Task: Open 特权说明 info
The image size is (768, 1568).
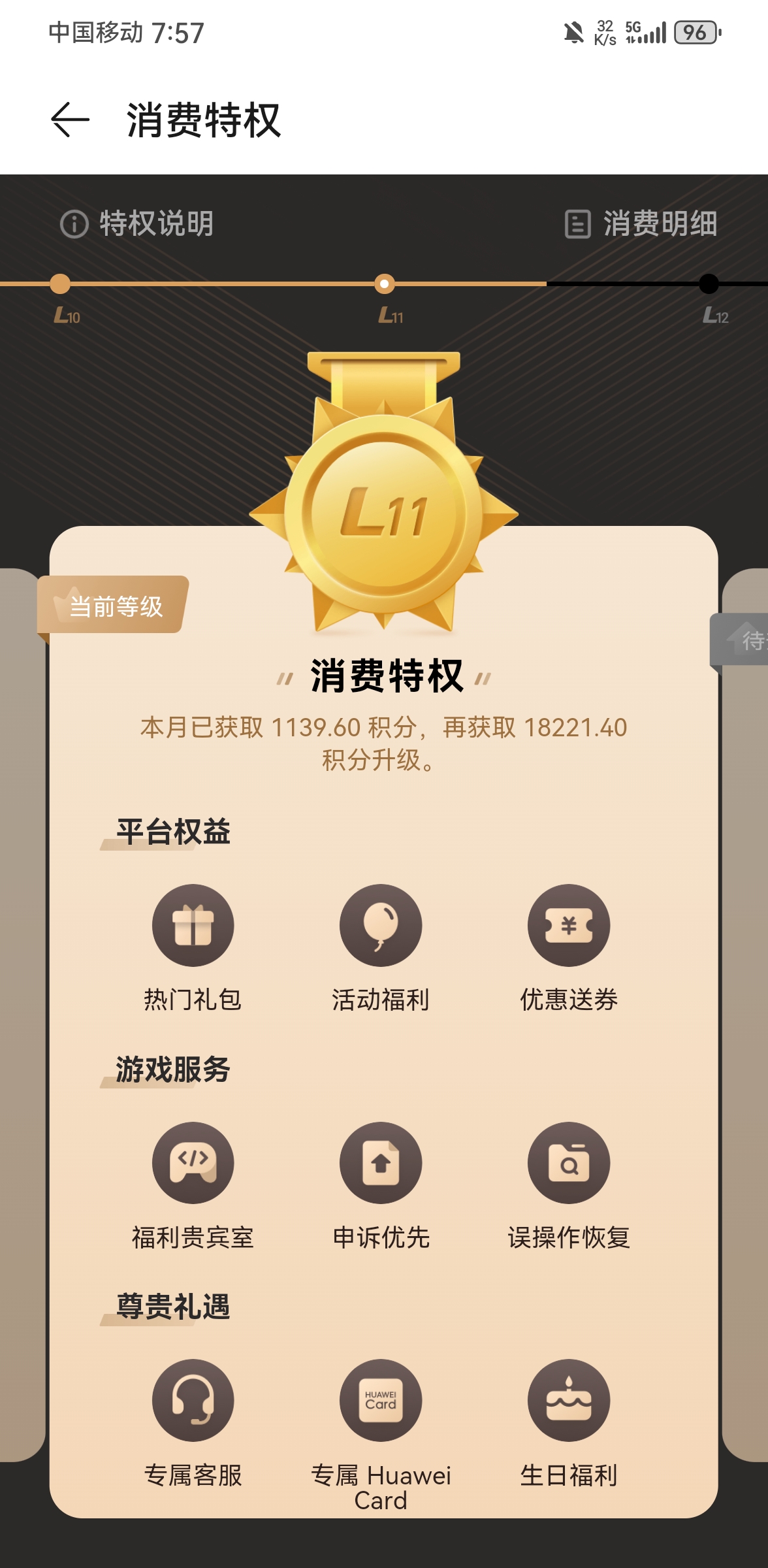Action: point(137,224)
